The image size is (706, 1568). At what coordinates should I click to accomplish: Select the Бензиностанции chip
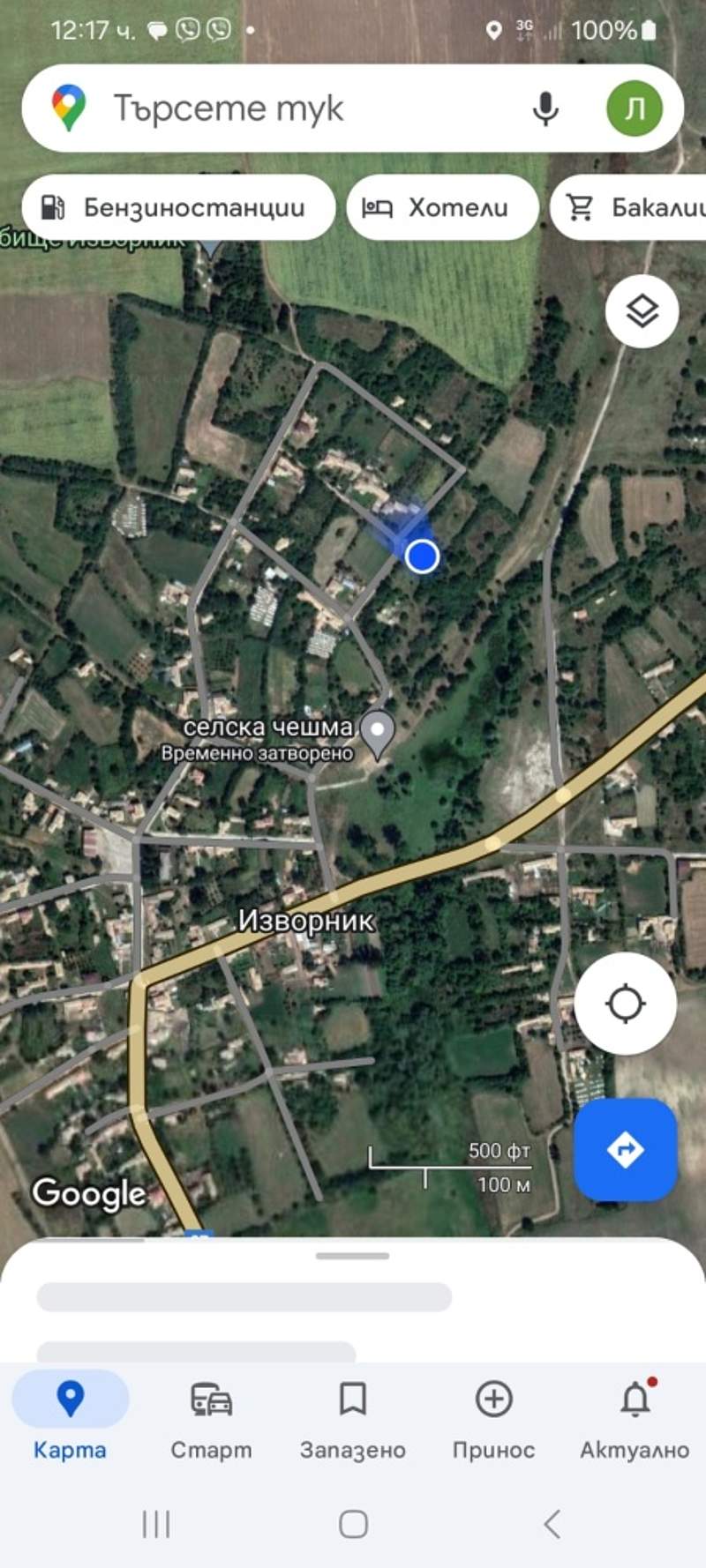tap(178, 208)
